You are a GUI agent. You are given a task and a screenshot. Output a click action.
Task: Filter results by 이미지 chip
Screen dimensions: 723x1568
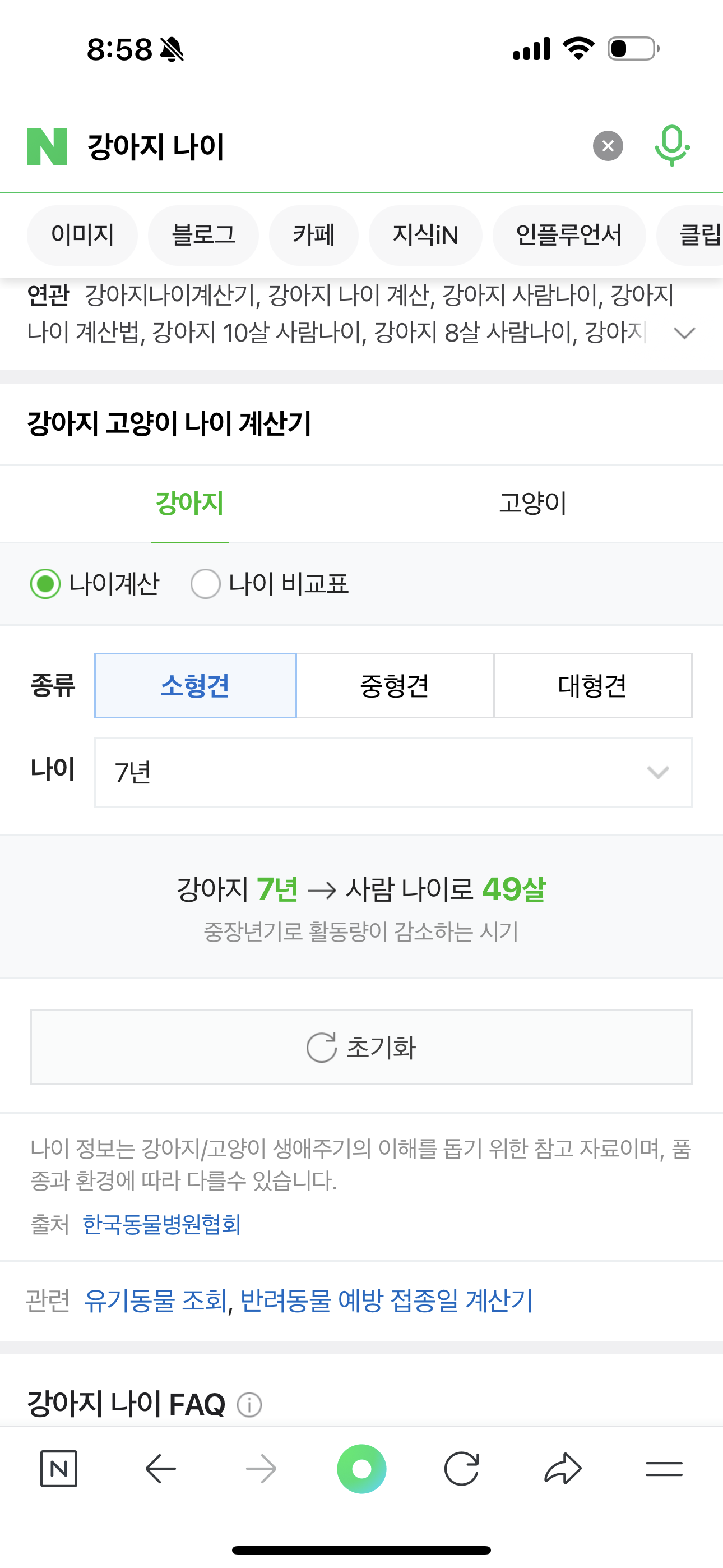(82, 235)
